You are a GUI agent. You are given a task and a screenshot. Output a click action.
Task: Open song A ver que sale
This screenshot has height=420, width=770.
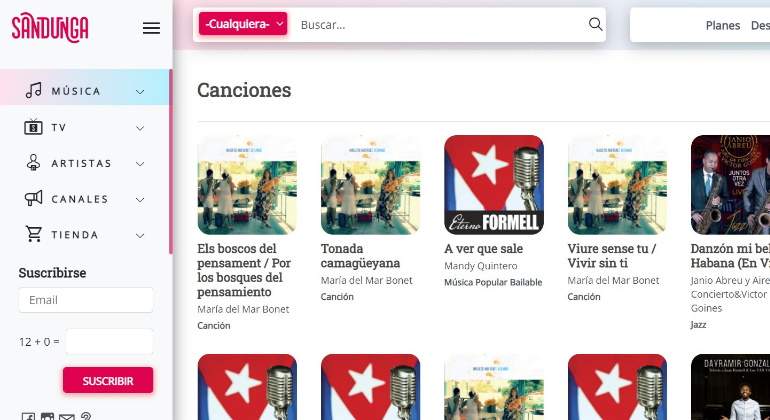484,249
